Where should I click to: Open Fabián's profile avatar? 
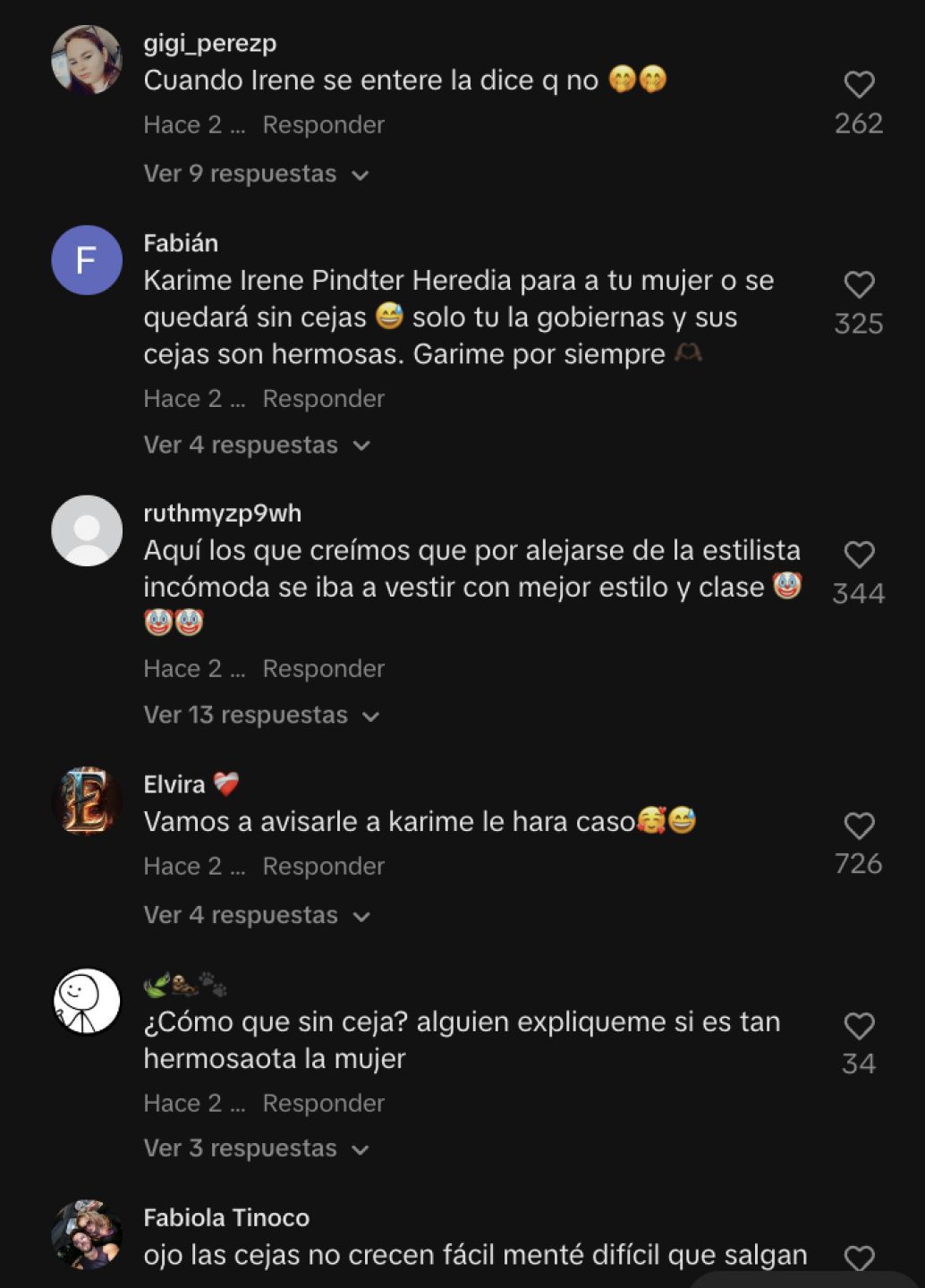click(87, 260)
